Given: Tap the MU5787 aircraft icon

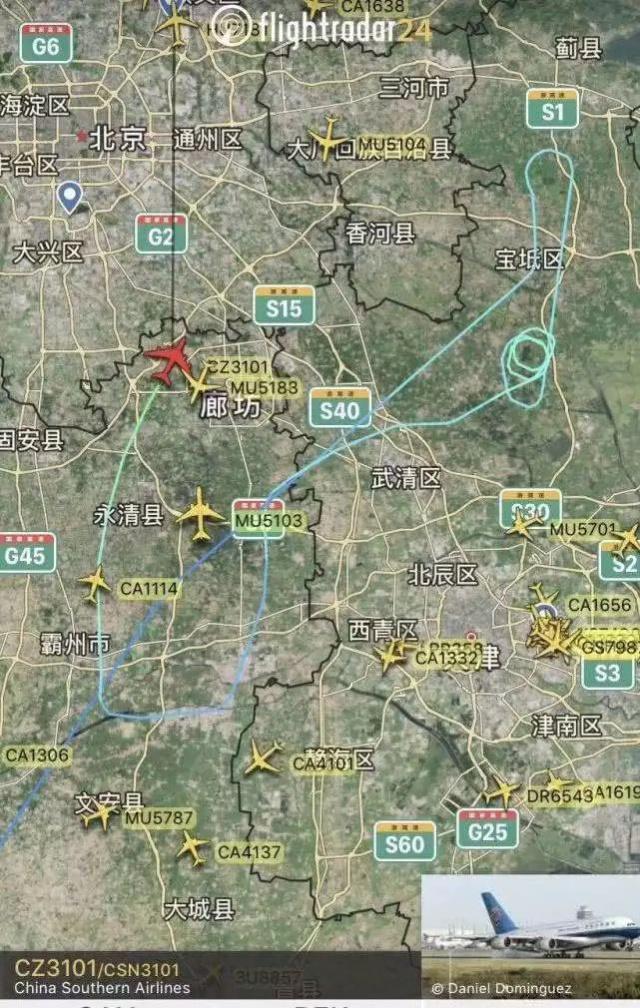Looking at the screenshot, I should click(101, 814).
